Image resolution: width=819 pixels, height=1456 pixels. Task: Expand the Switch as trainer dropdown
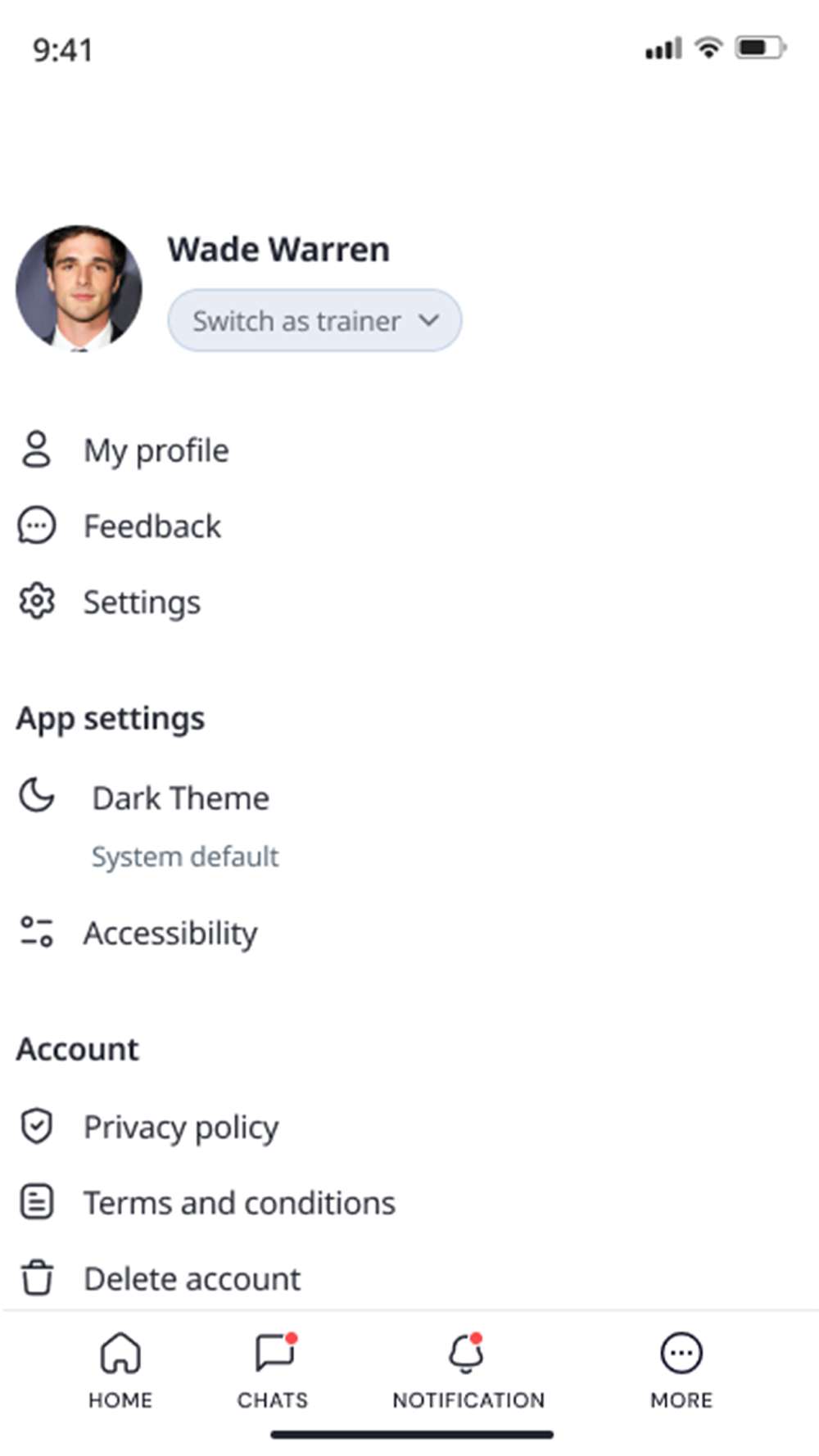[x=314, y=320]
